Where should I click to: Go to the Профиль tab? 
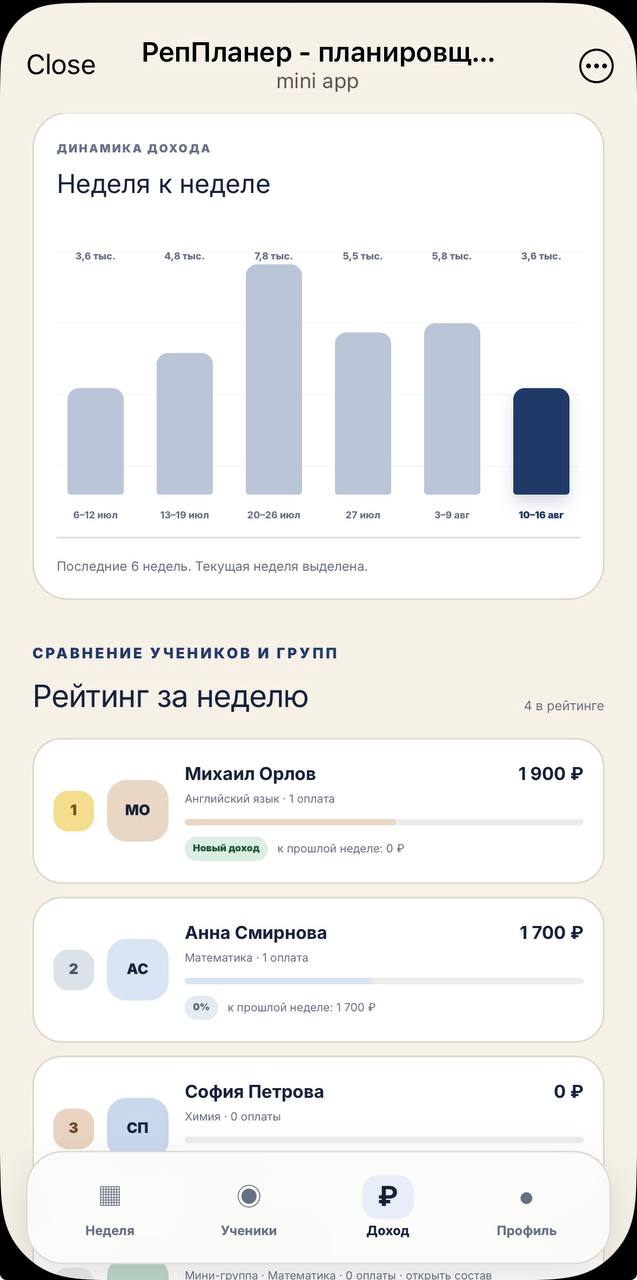click(x=527, y=1210)
